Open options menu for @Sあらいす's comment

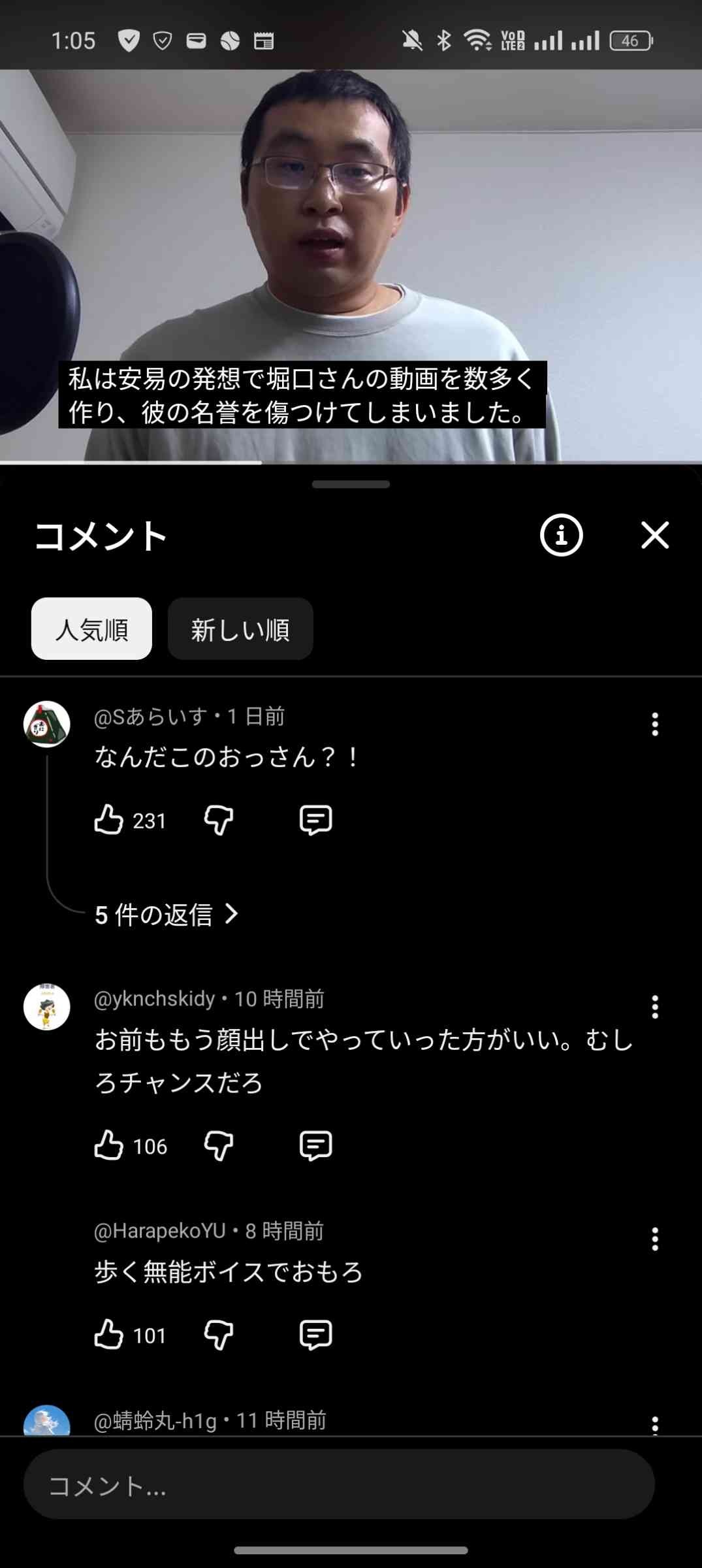click(655, 725)
